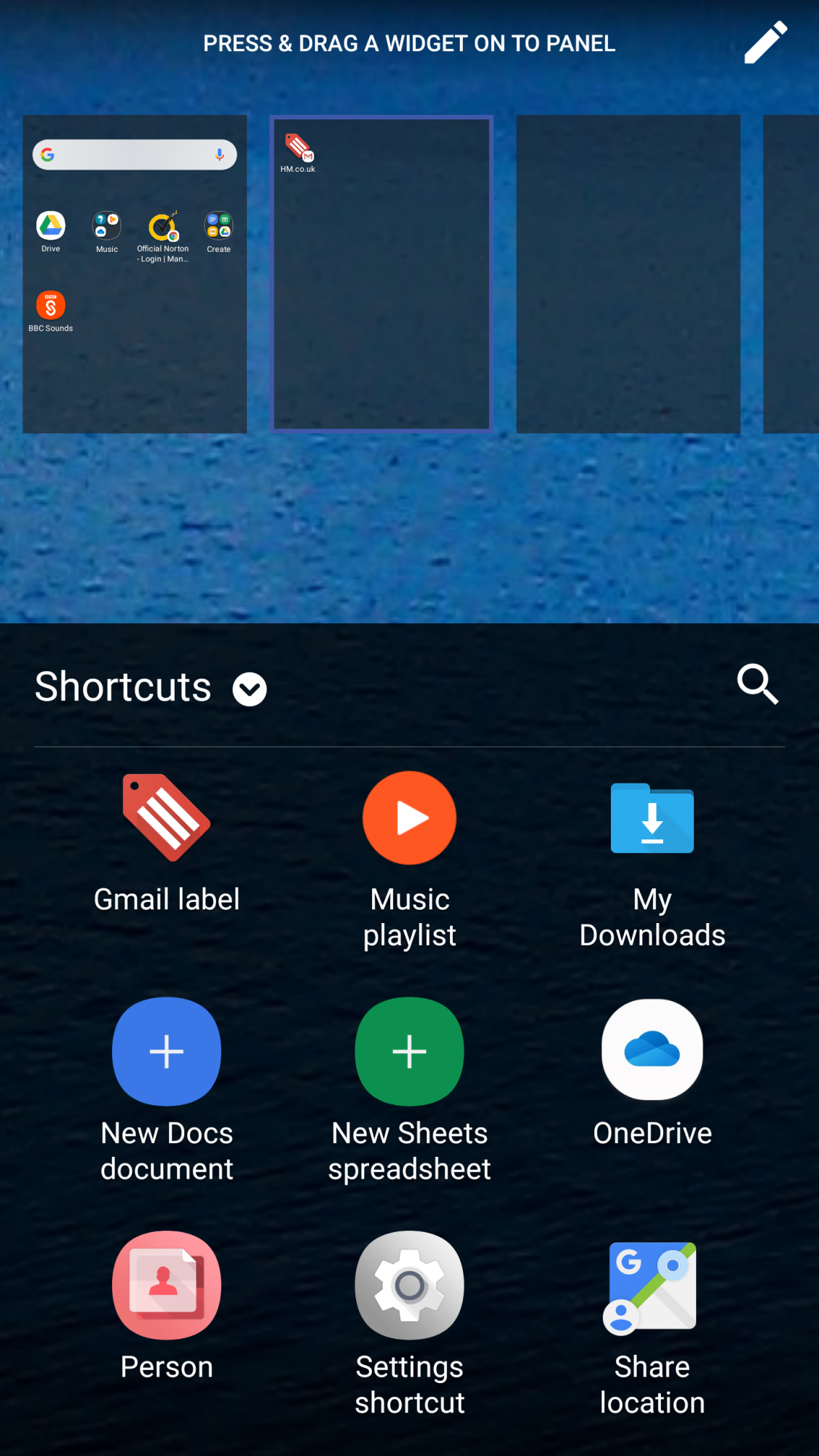Tap the HM.co.uk Gmail label shortcut

(x=300, y=149)
